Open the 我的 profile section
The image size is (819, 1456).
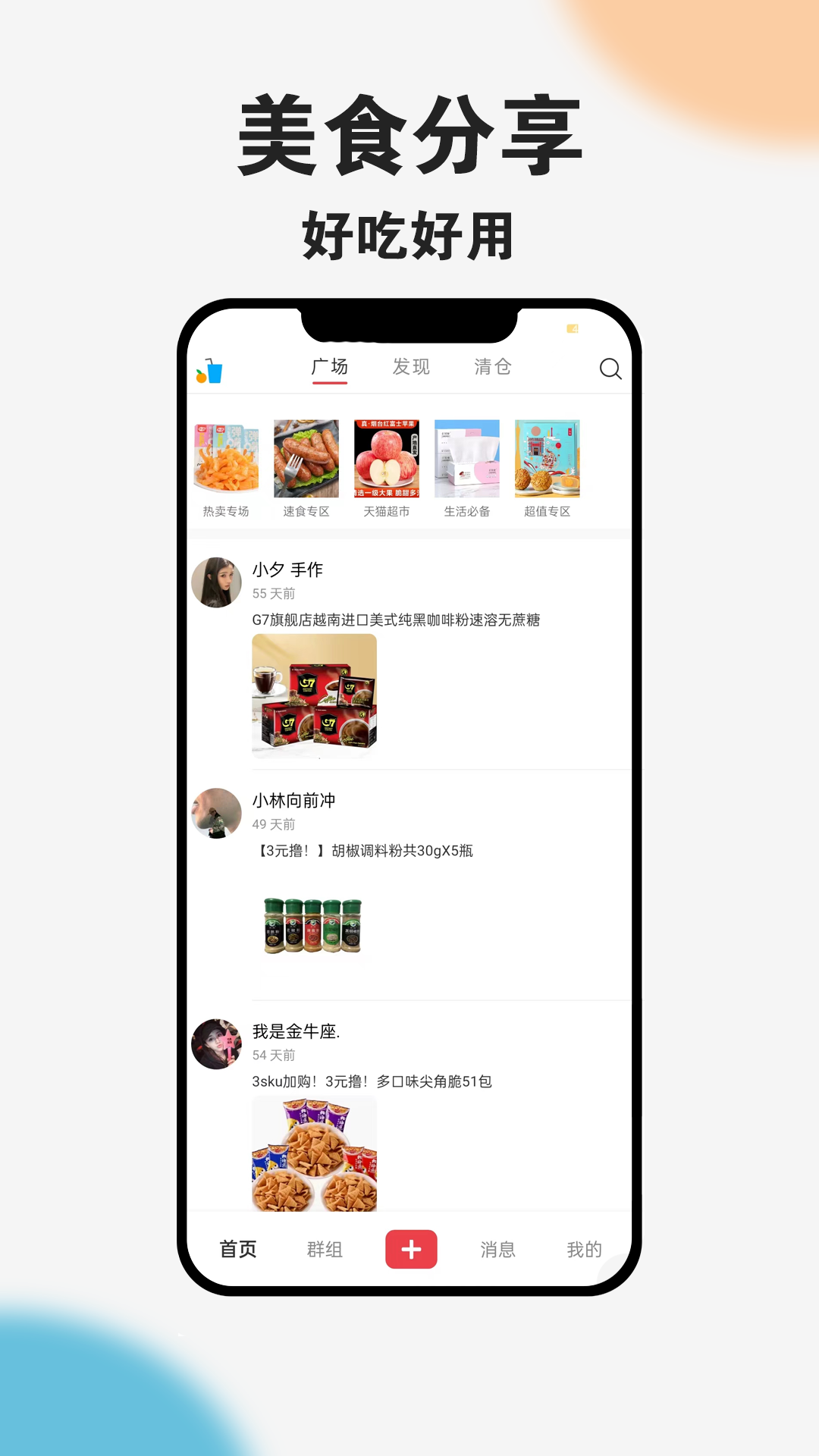(585, 1248)
